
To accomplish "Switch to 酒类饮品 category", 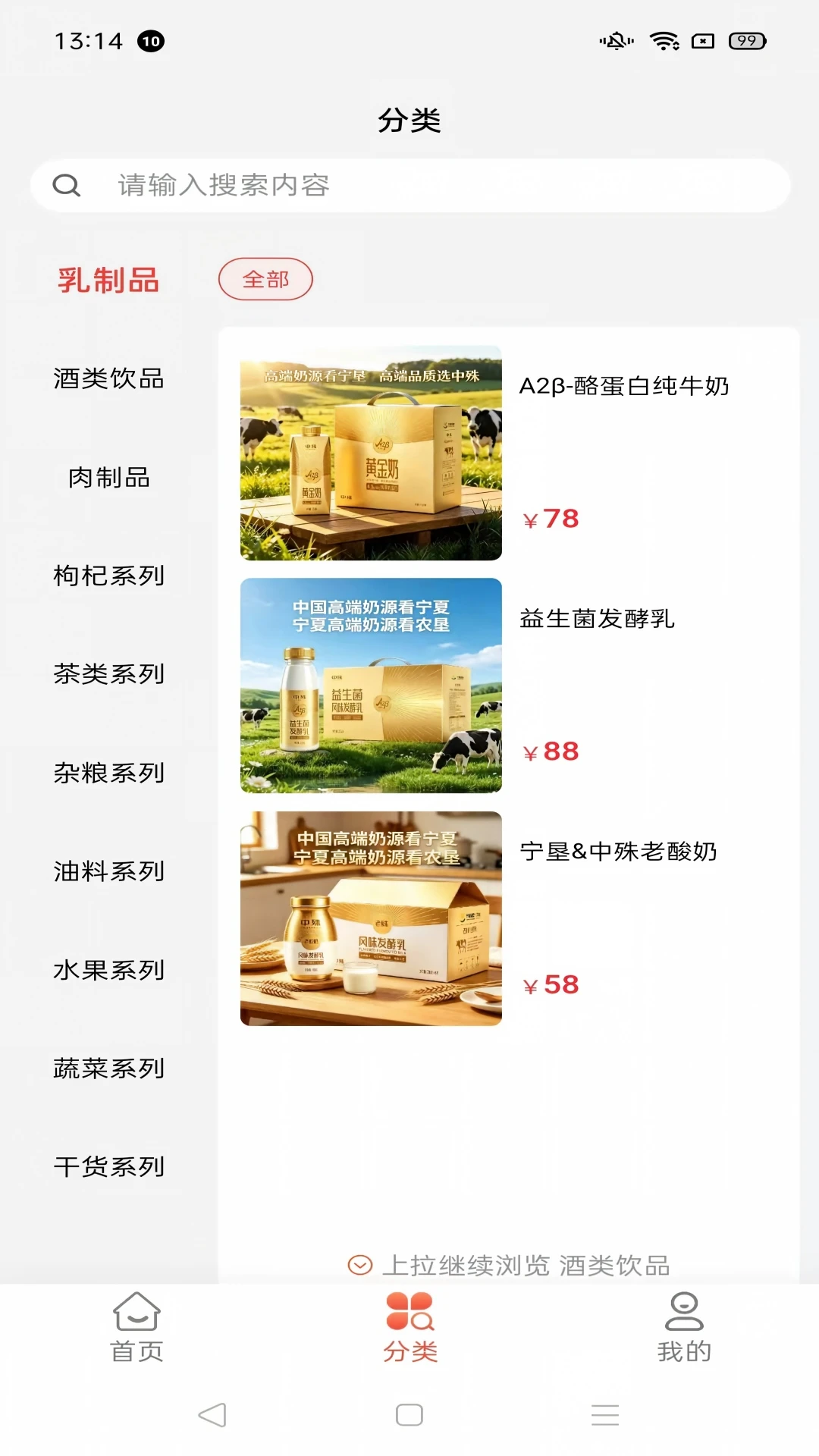I will click(108, 378).
